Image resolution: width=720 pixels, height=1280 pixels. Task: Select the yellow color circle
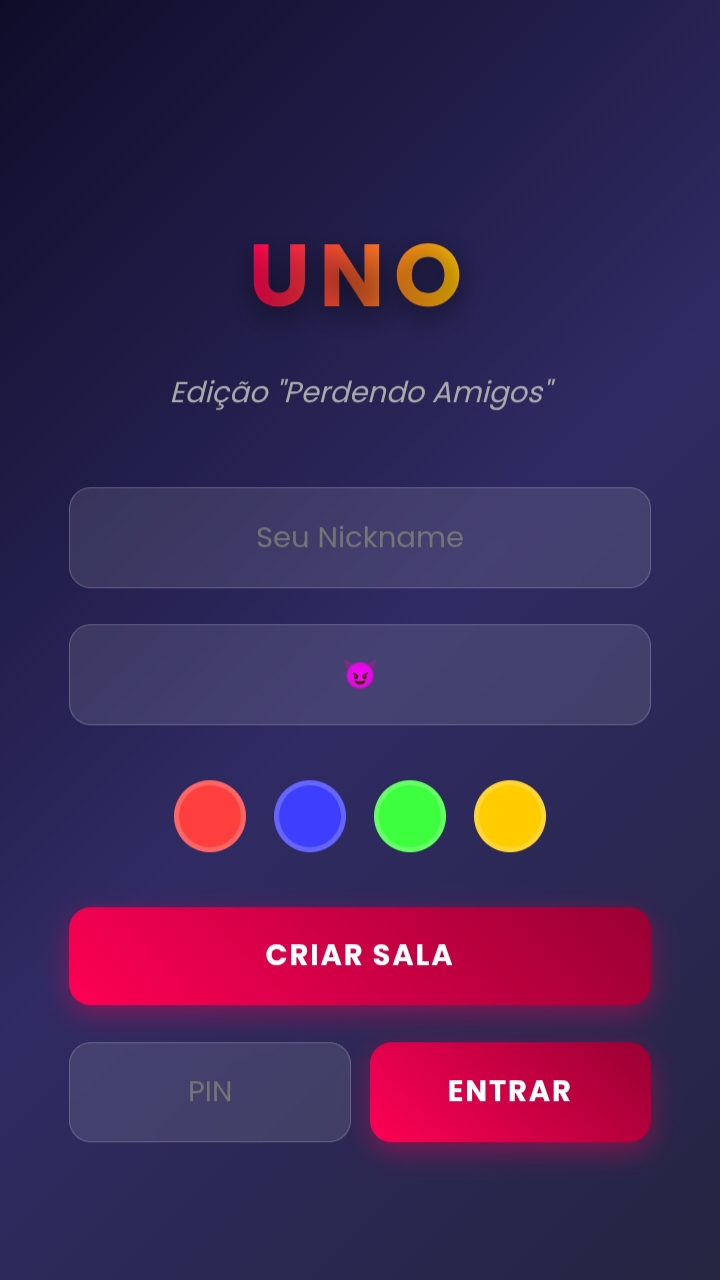pyautogui.click(x=510, y=816)
